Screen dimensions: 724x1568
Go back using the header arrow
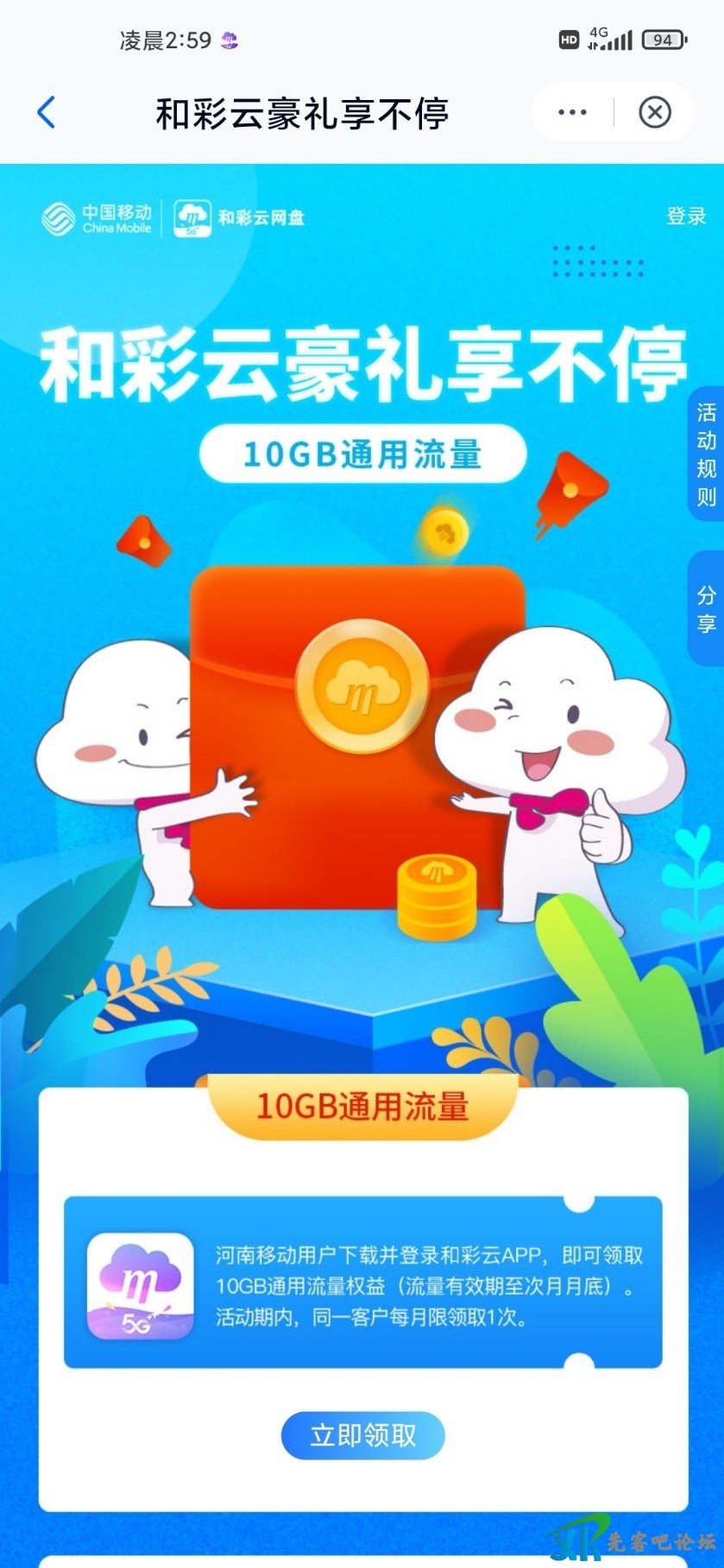(x=47, y=113)
